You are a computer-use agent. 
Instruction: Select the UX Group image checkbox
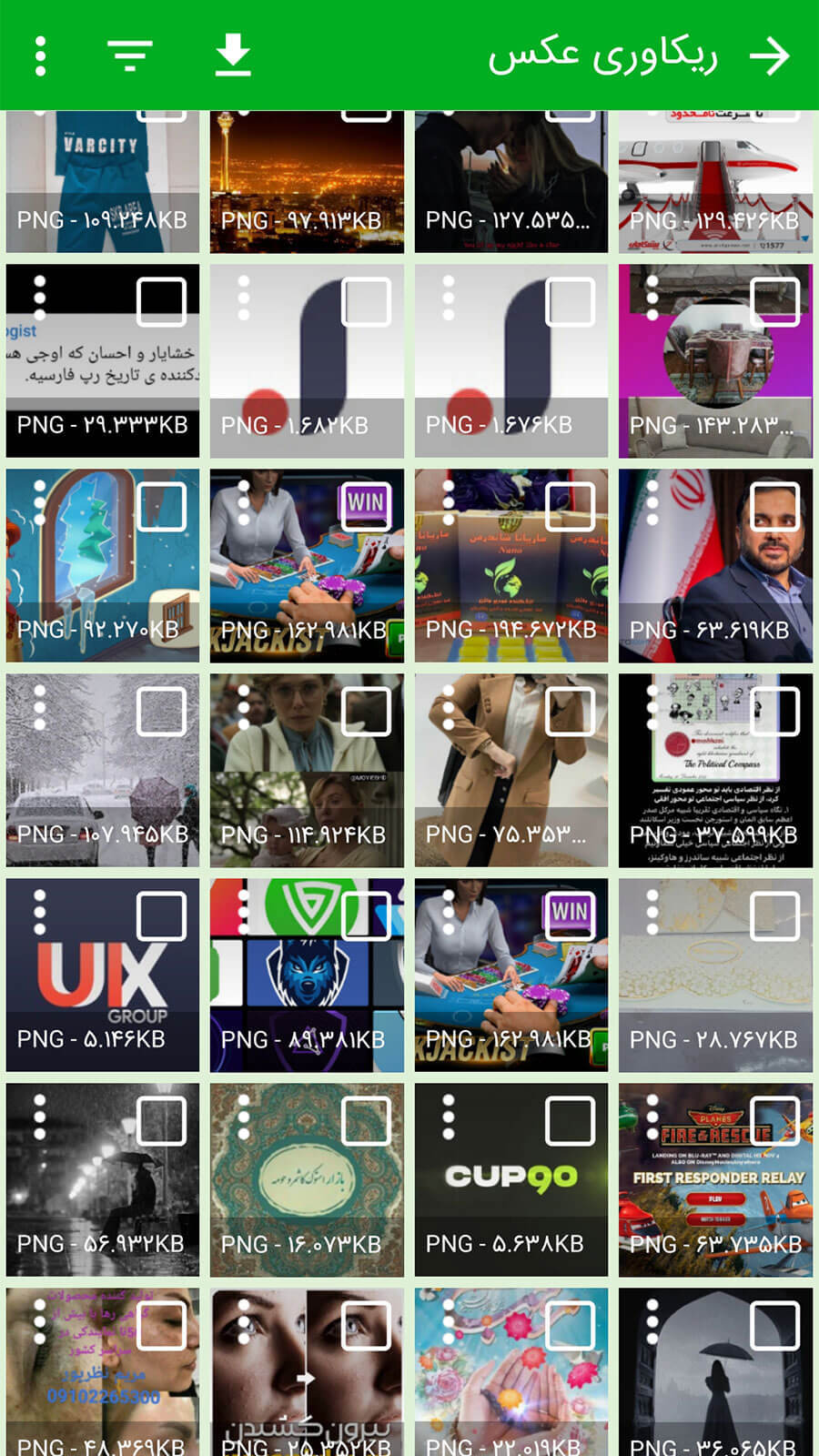coord(161,915)
